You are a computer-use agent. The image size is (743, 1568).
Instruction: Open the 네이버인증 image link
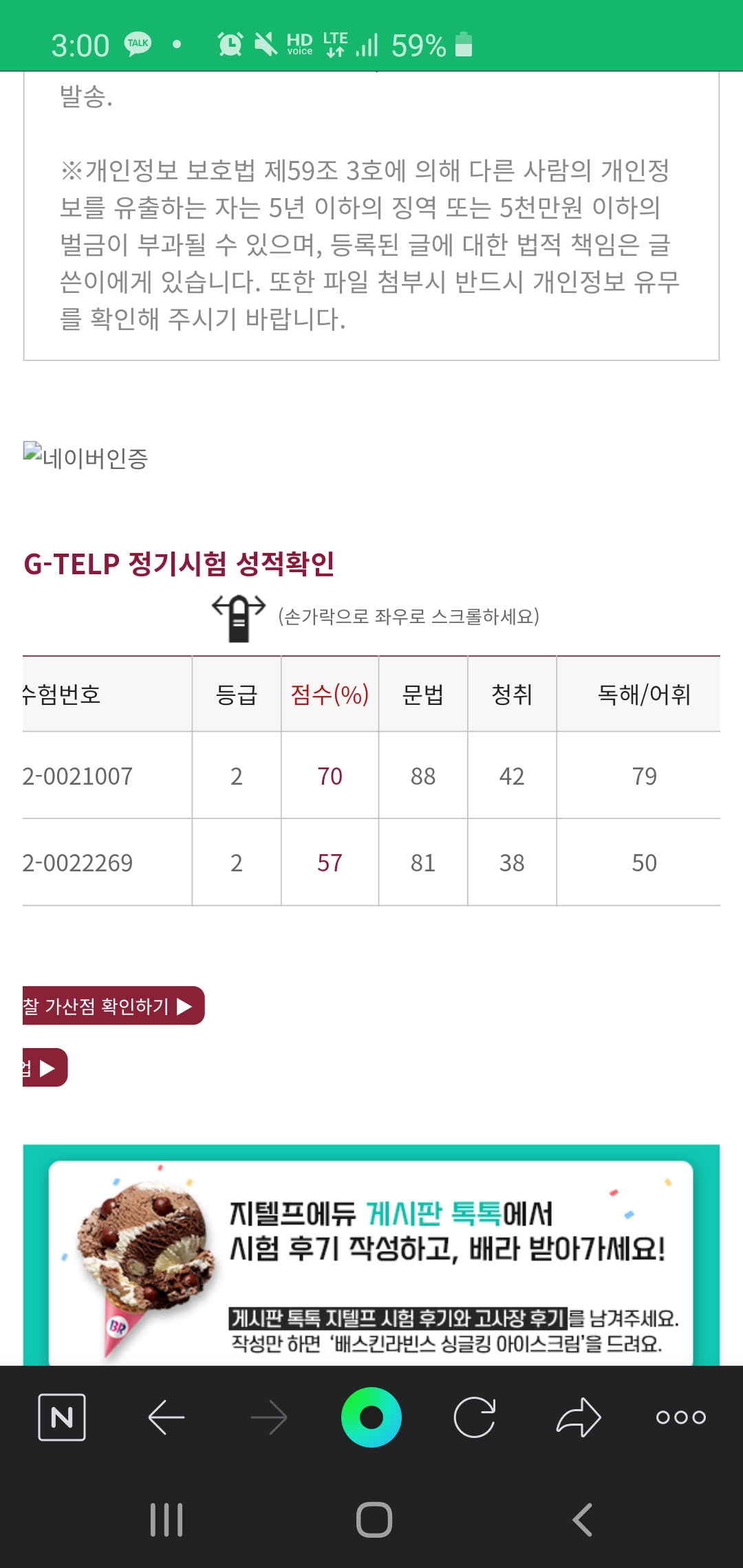[86, 457]
